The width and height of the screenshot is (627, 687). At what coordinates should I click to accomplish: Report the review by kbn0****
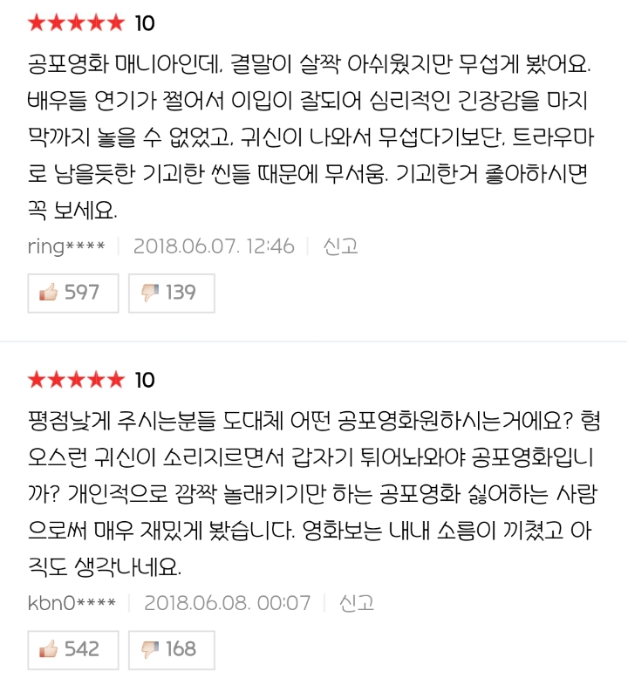(x=356, y=603)
